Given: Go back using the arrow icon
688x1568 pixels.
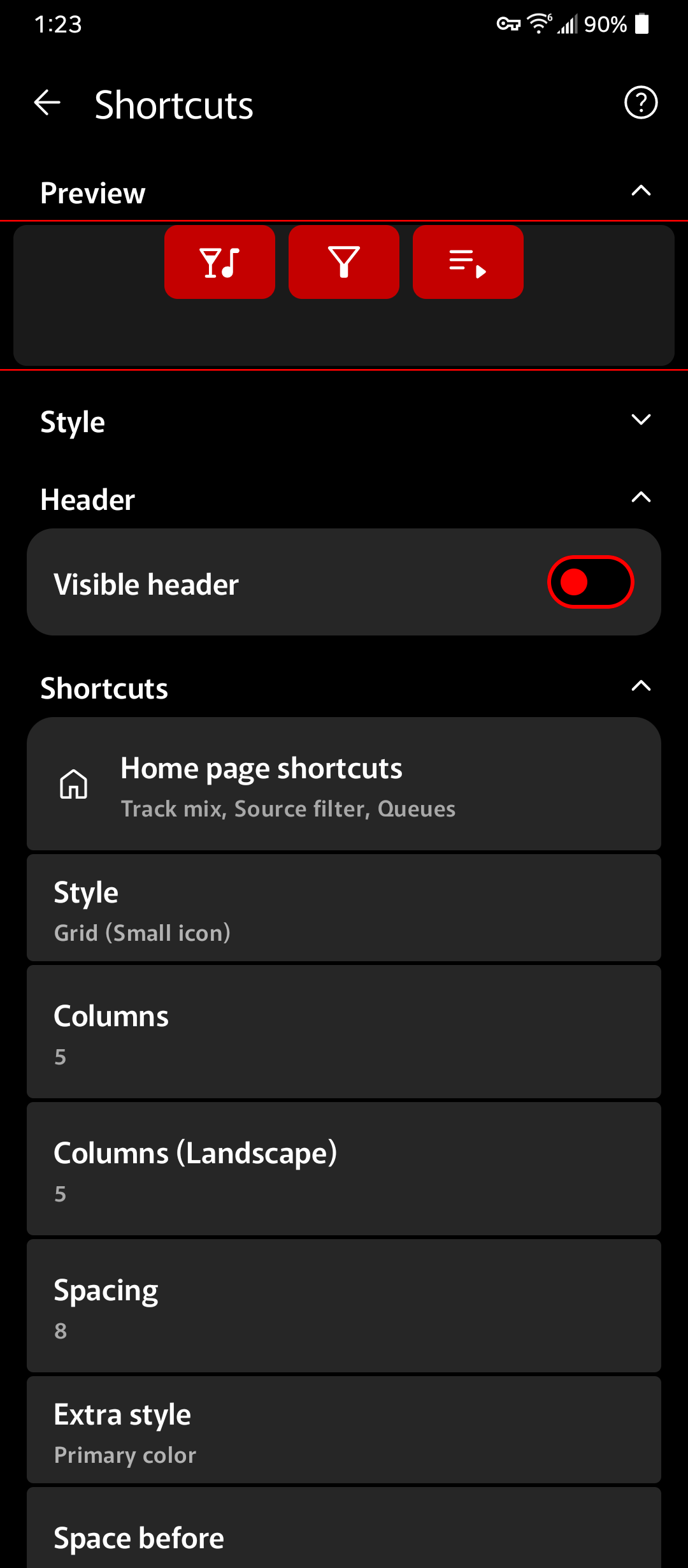Looking at the screenshot, I should point(47,103).
